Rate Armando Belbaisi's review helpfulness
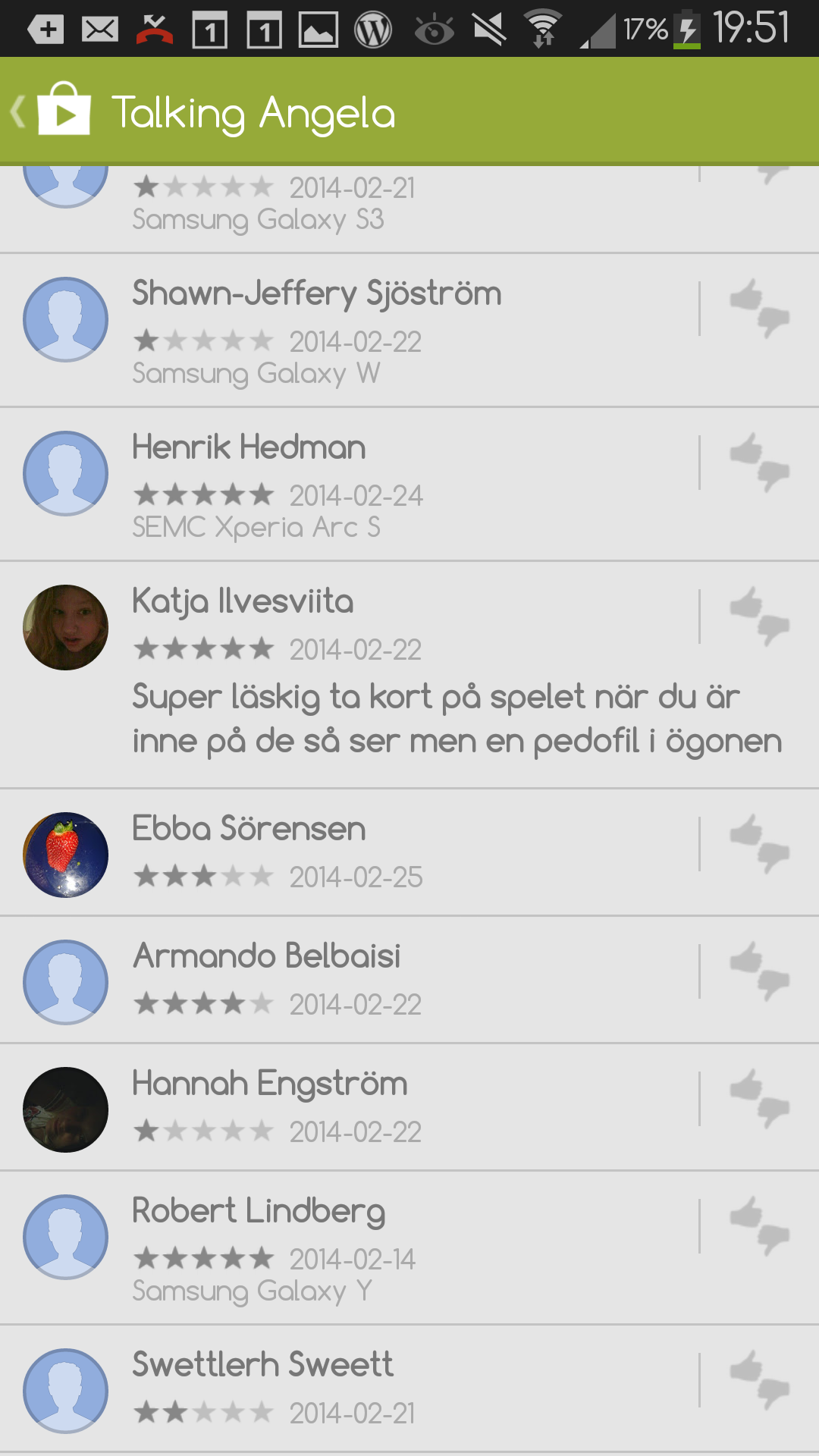The width and height of the screenshot is (819, 1456). click(x=760, y=971)
